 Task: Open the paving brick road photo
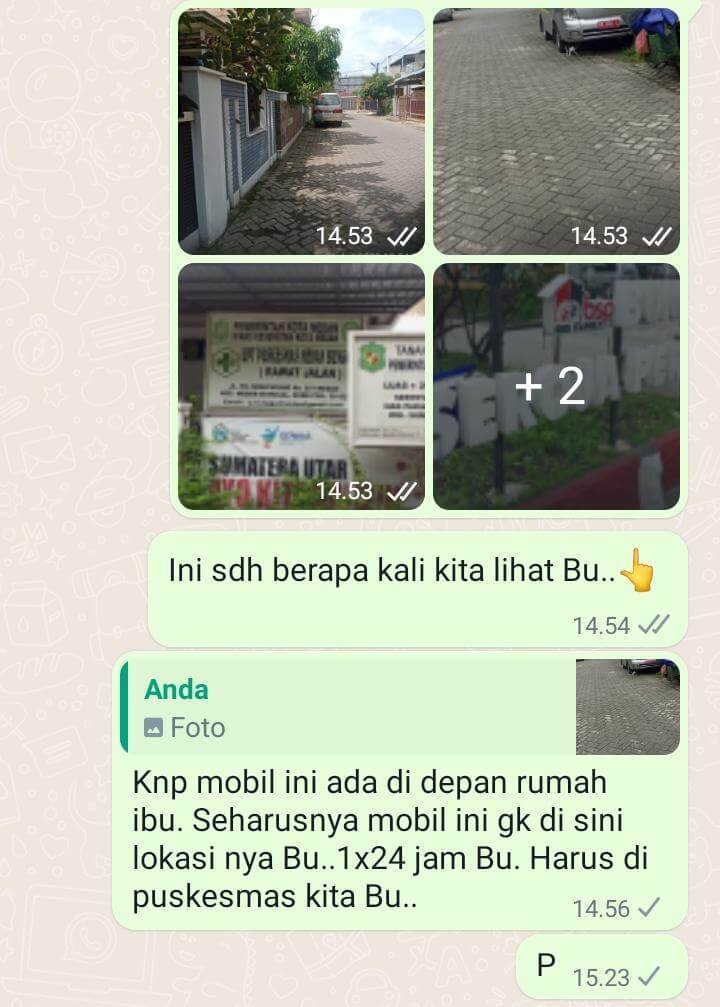click(x=556, y=130)
